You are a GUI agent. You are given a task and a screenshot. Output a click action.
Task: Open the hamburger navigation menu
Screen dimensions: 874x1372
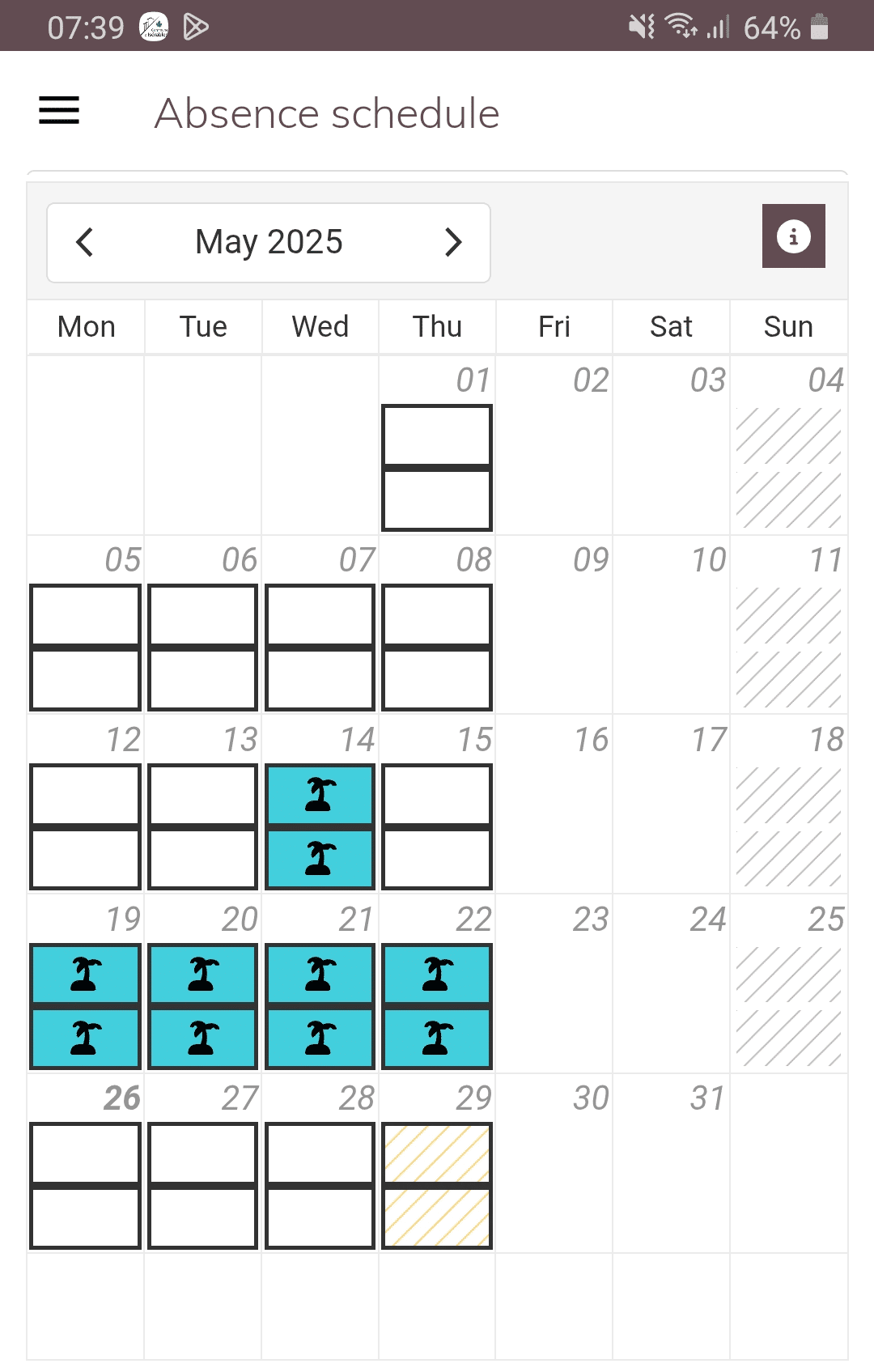point(59,110)
